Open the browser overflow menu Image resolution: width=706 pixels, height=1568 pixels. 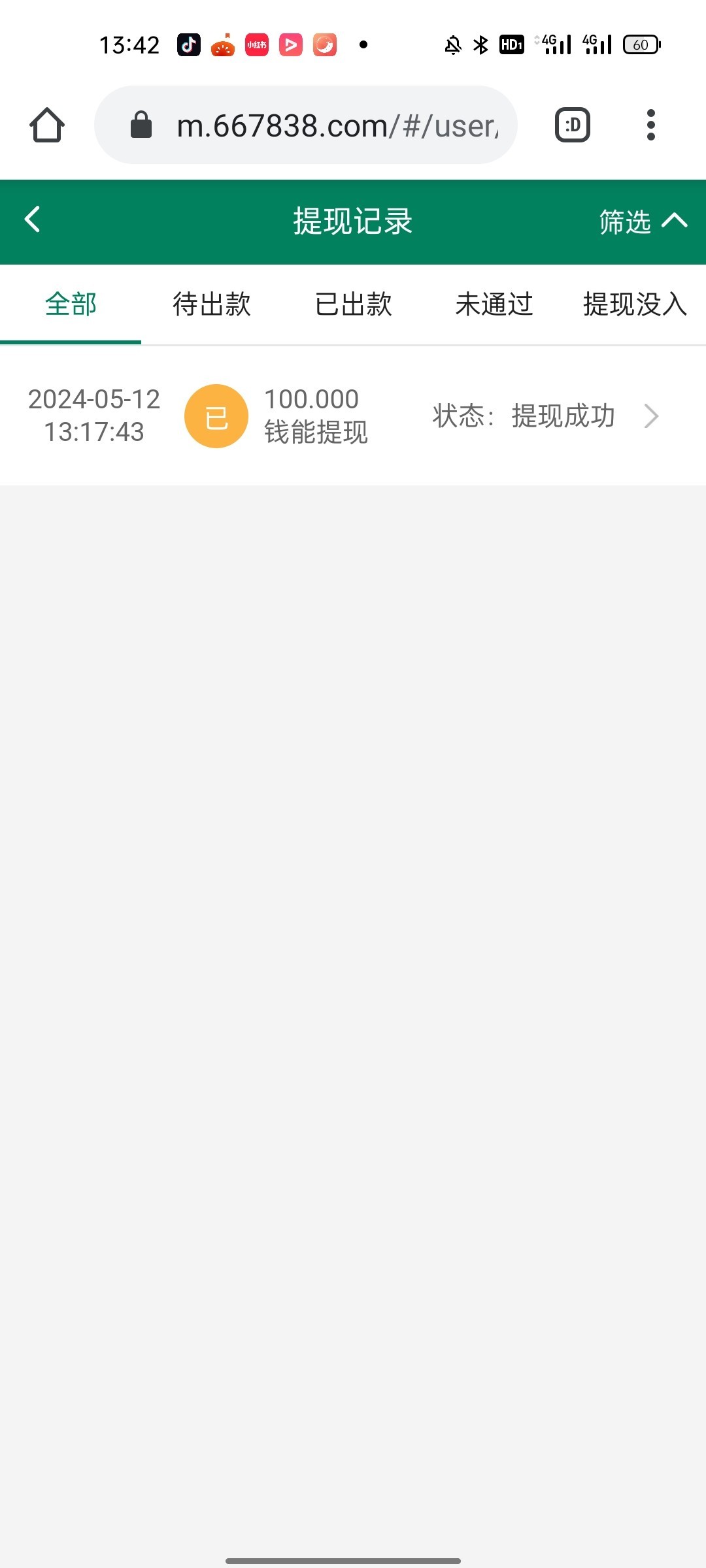(650, 125)
